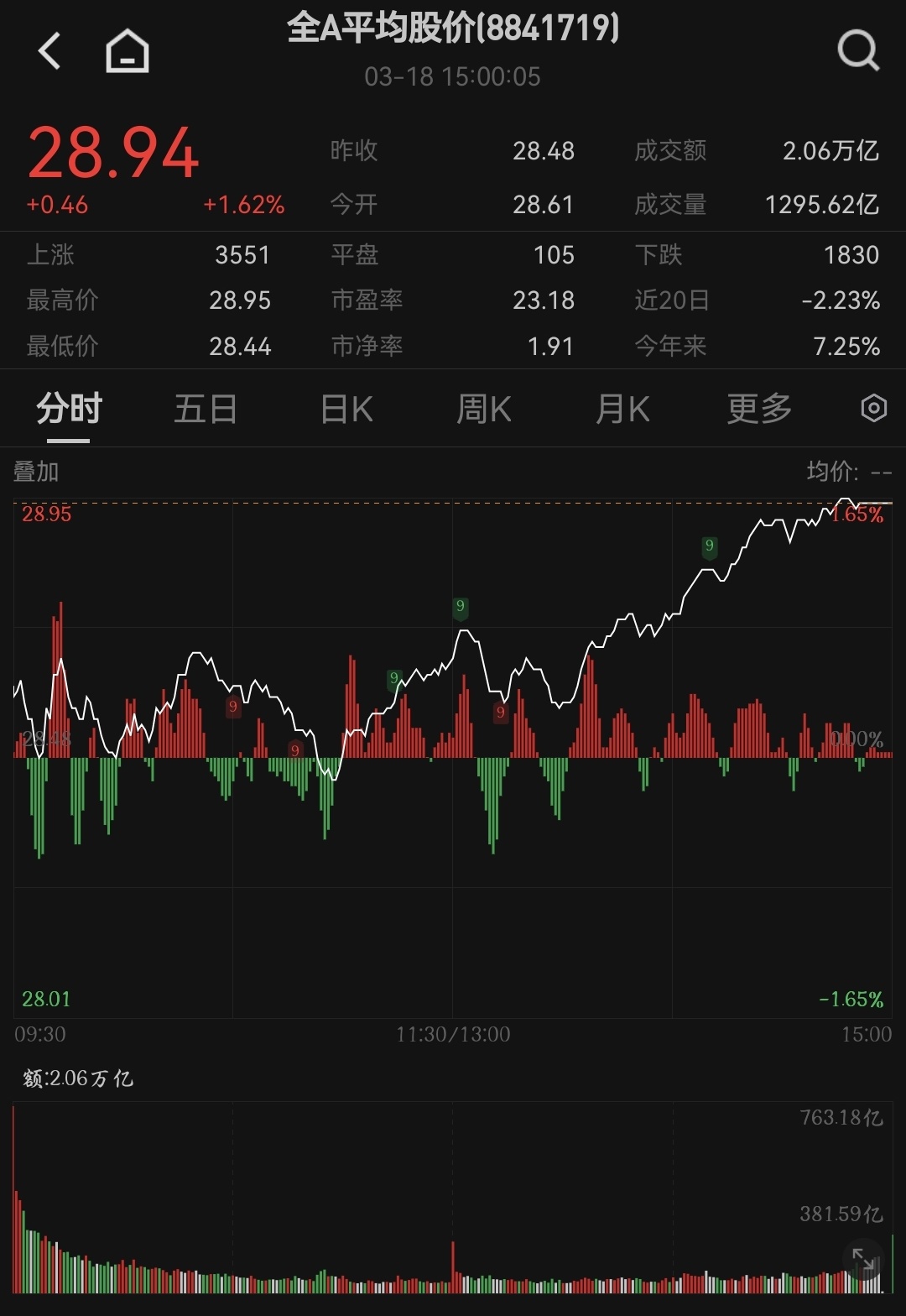Open chart settings hexagon icon
The height and width of the screenshot is (1316, 906).
coord(873,409)
